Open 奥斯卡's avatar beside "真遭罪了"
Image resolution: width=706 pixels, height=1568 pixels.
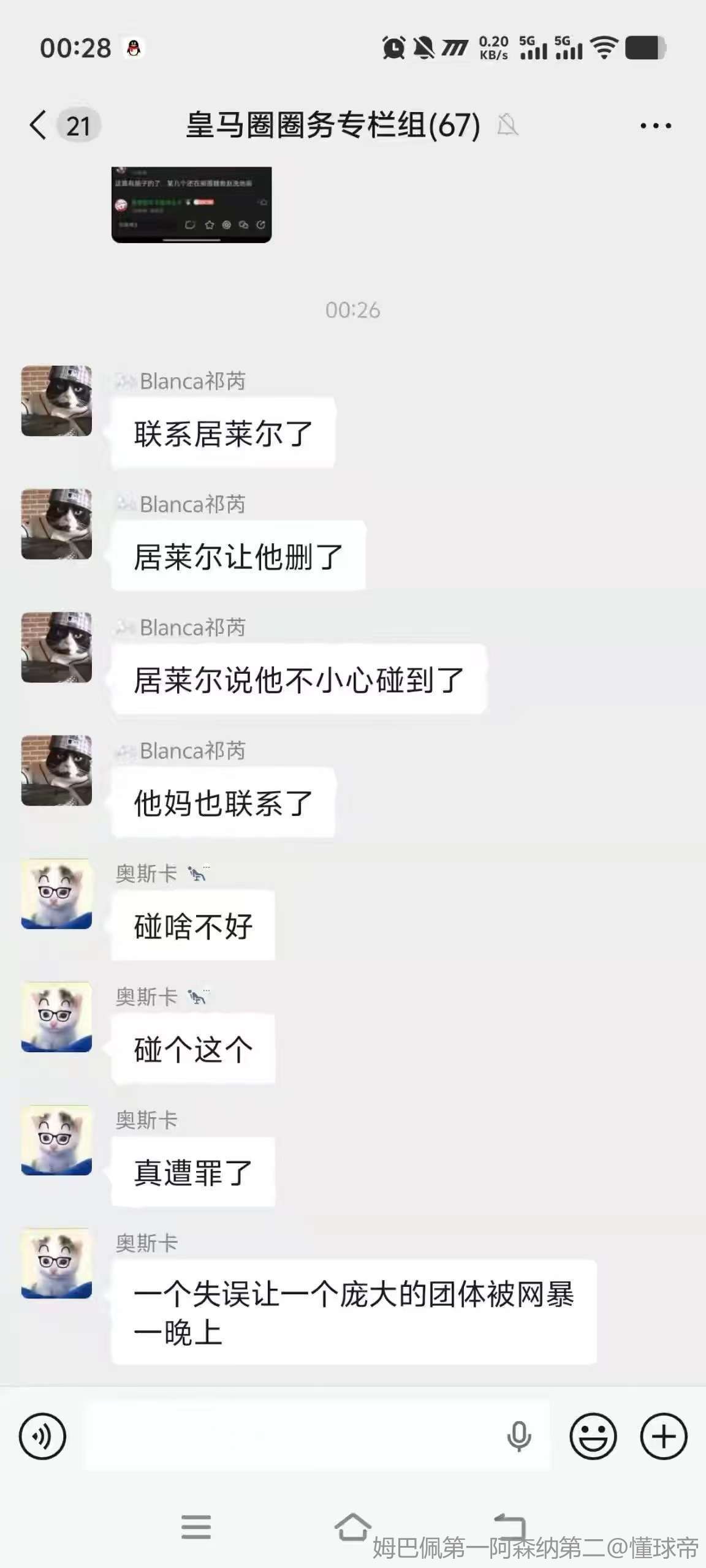(x=56, y=1140)
